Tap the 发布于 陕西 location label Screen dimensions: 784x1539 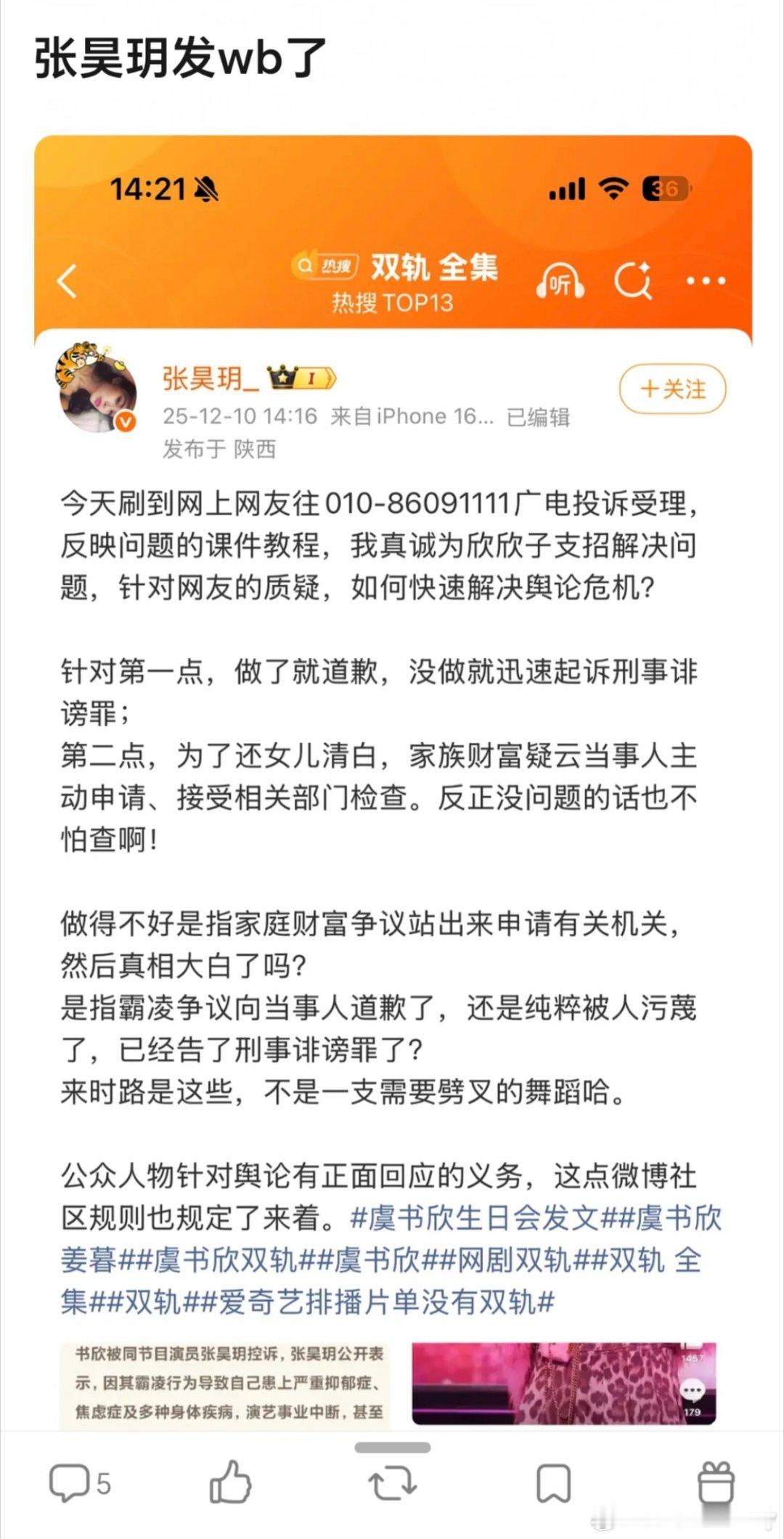pyautogui.click(x=218, y=448)
